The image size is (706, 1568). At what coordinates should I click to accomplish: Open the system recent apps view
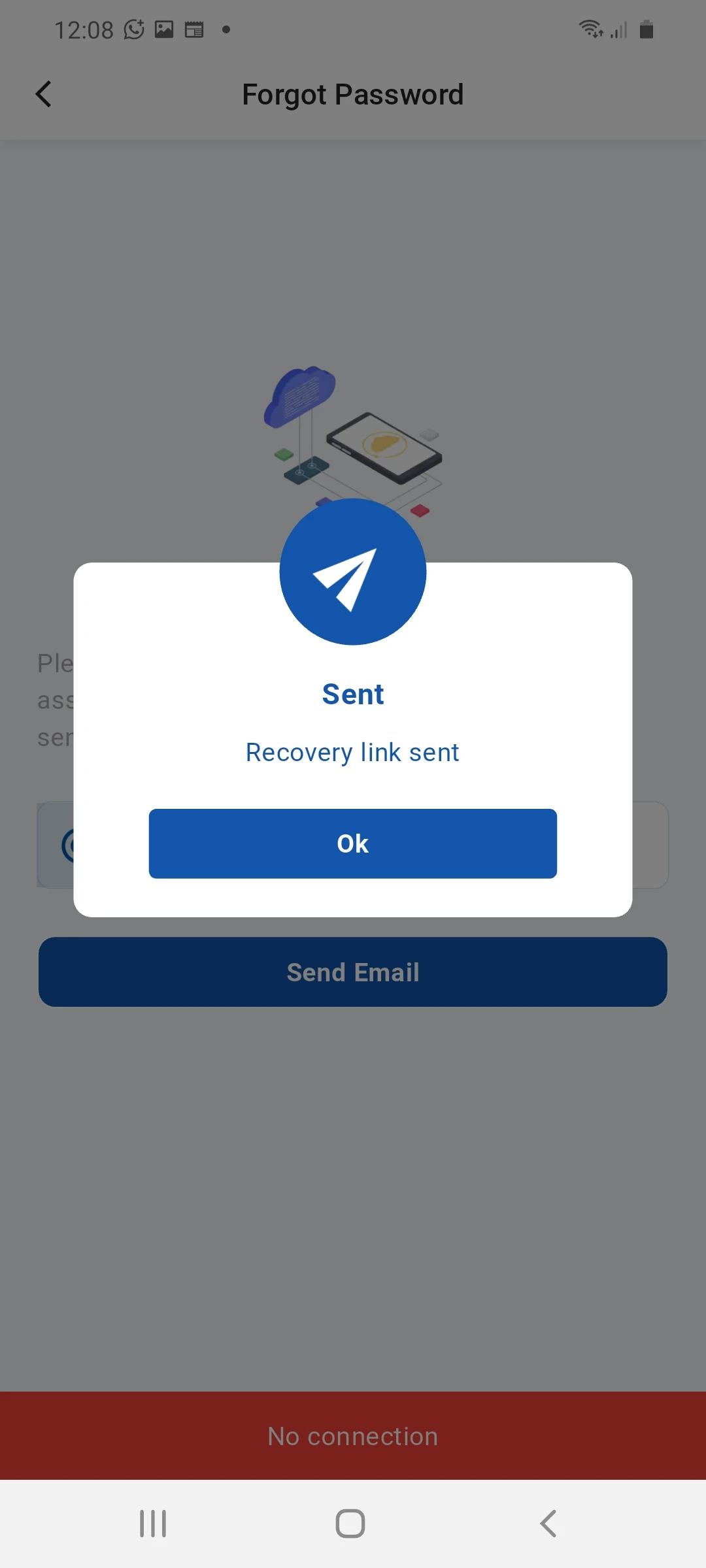click(x=153, y=1524)
